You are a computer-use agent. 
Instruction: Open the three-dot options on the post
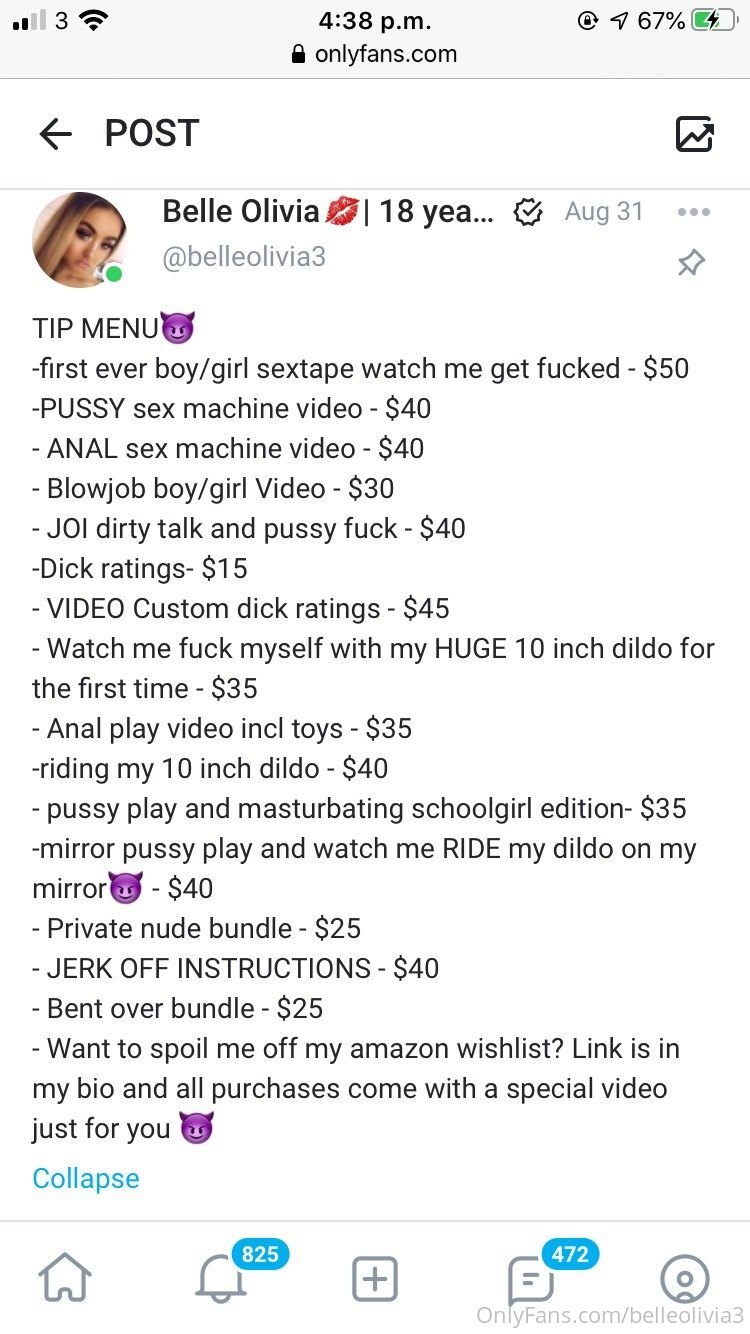[693, 212]
